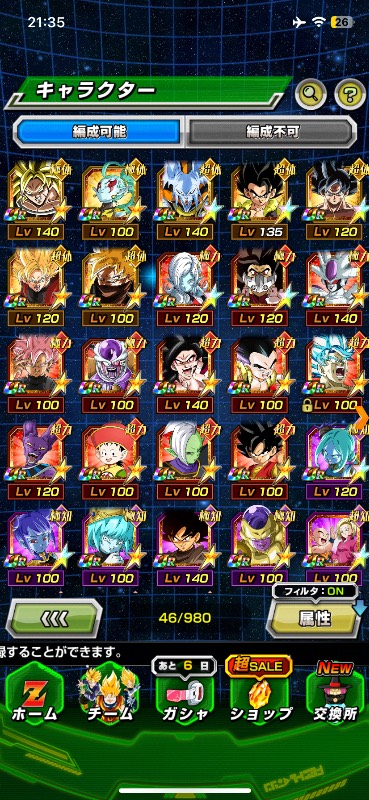The width and height of the screenshot is (369, 800).
Task: Open the magnifying glass search icon
Action: click(x=312, y=94)
